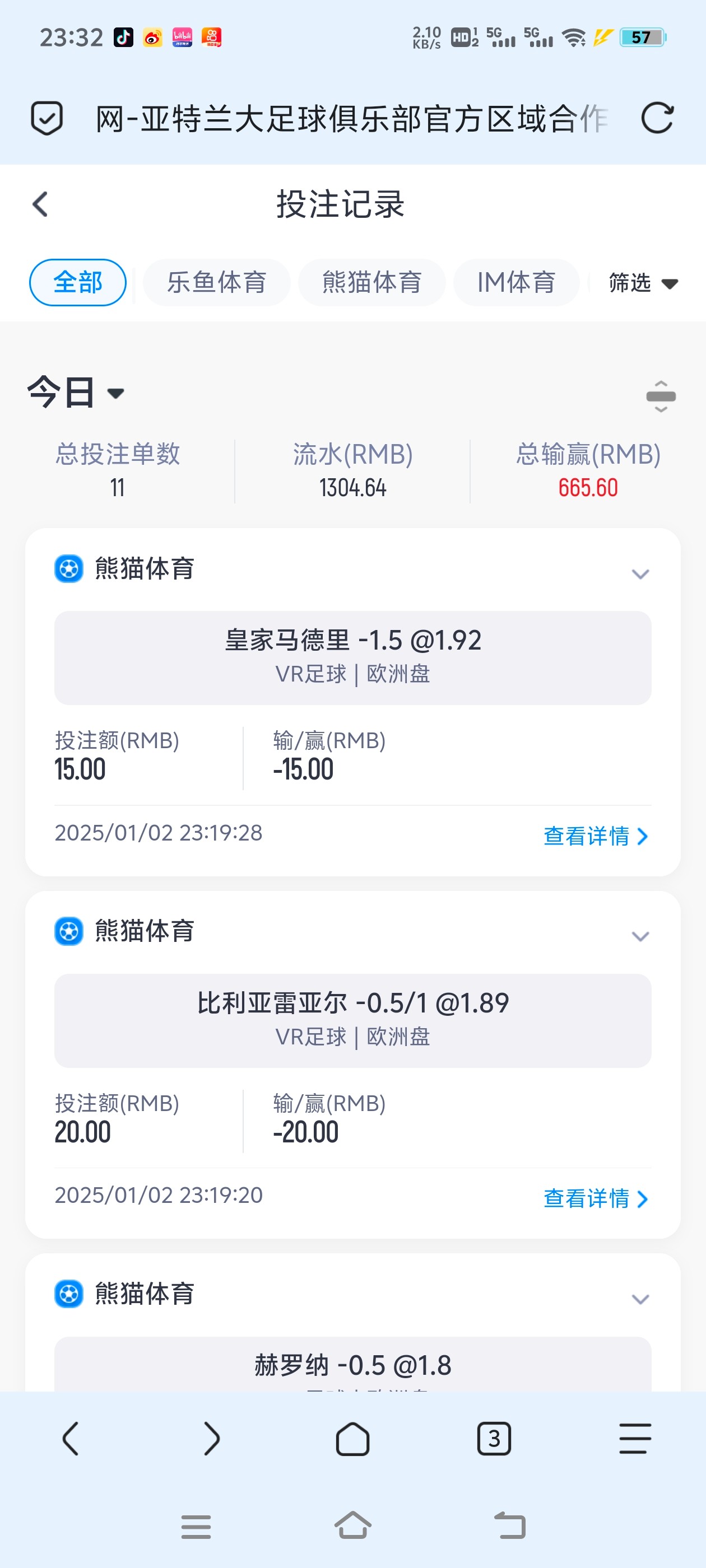The image size is (706, 1568).
Task: Select the 全部 filter tab
Action: tap(78, 282)
